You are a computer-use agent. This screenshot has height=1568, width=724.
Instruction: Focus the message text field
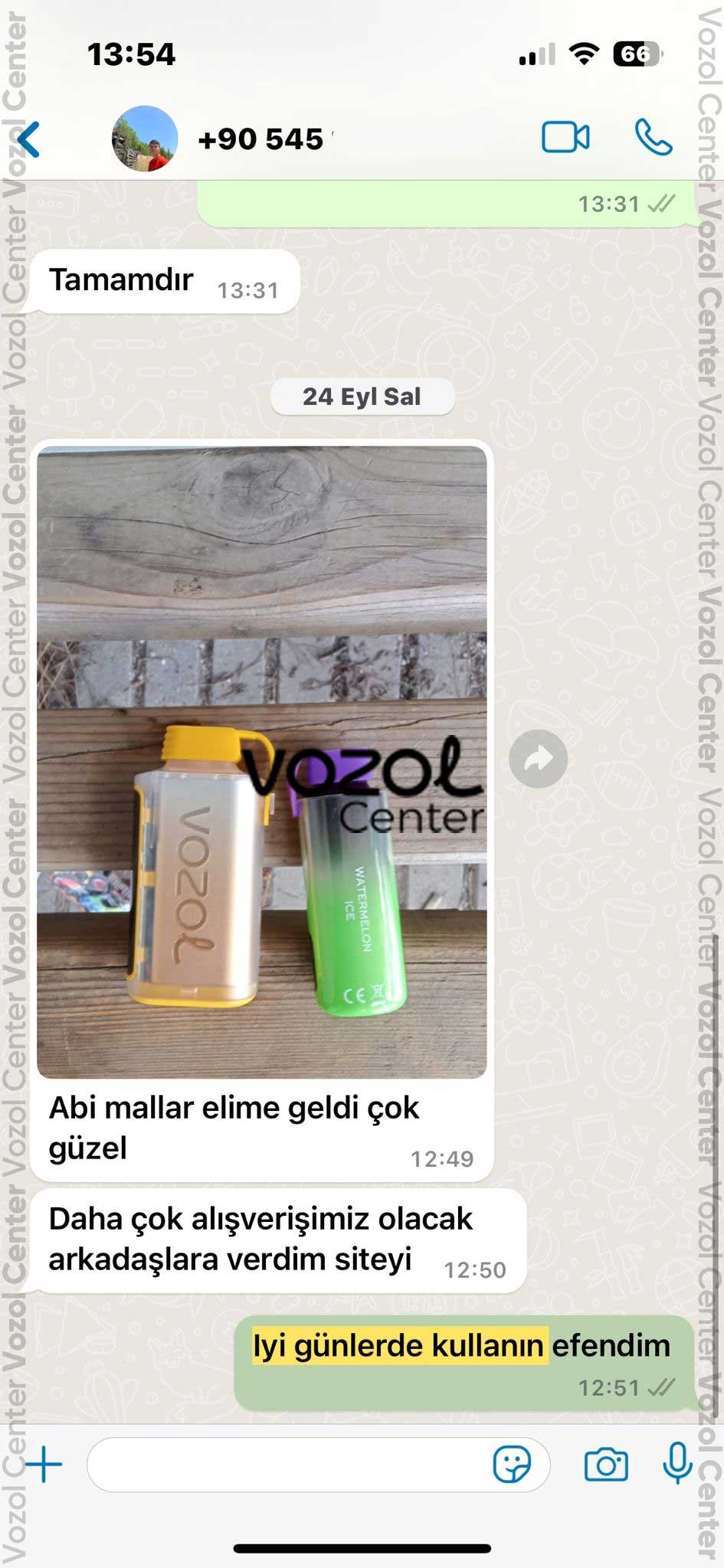(x=287, y=1465)
